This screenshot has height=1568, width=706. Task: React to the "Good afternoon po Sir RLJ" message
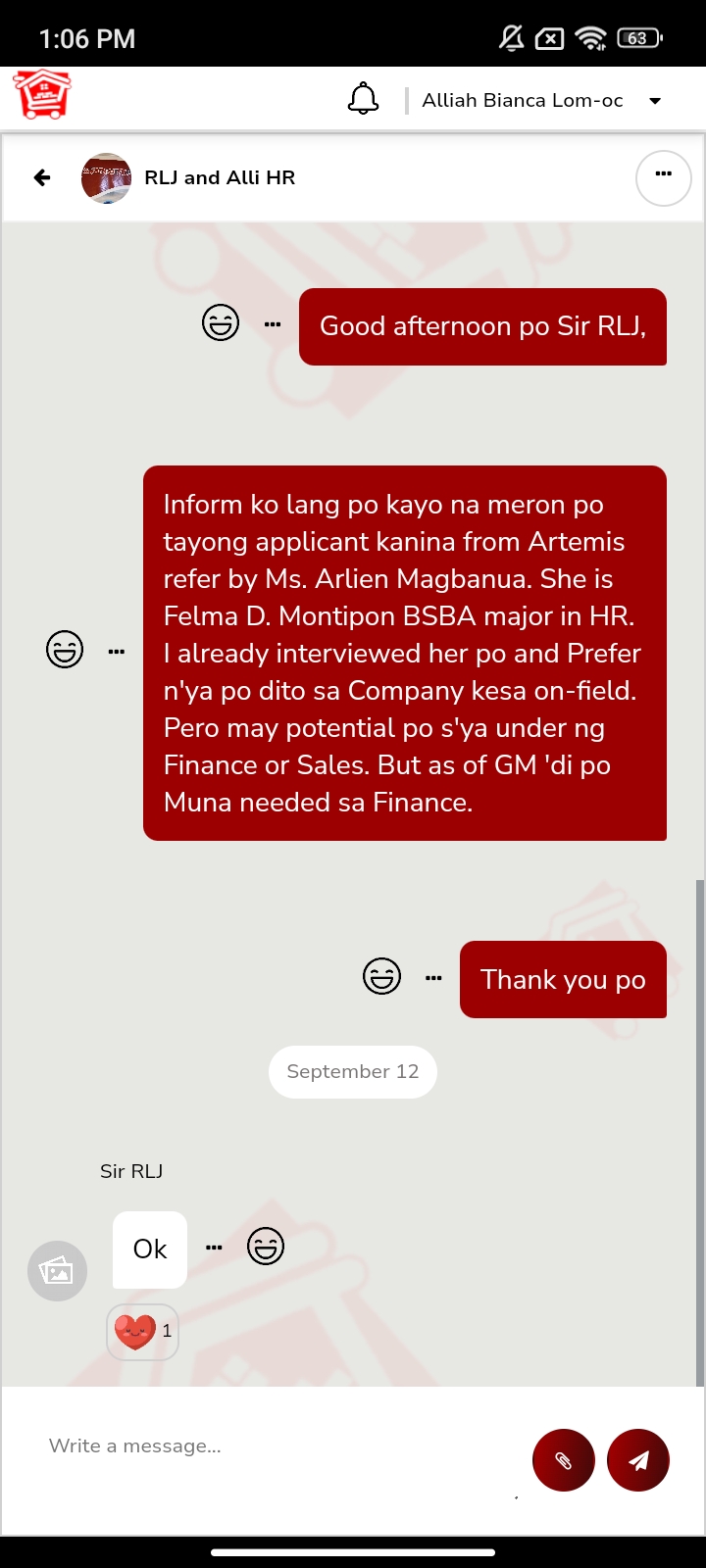[221, 322]
